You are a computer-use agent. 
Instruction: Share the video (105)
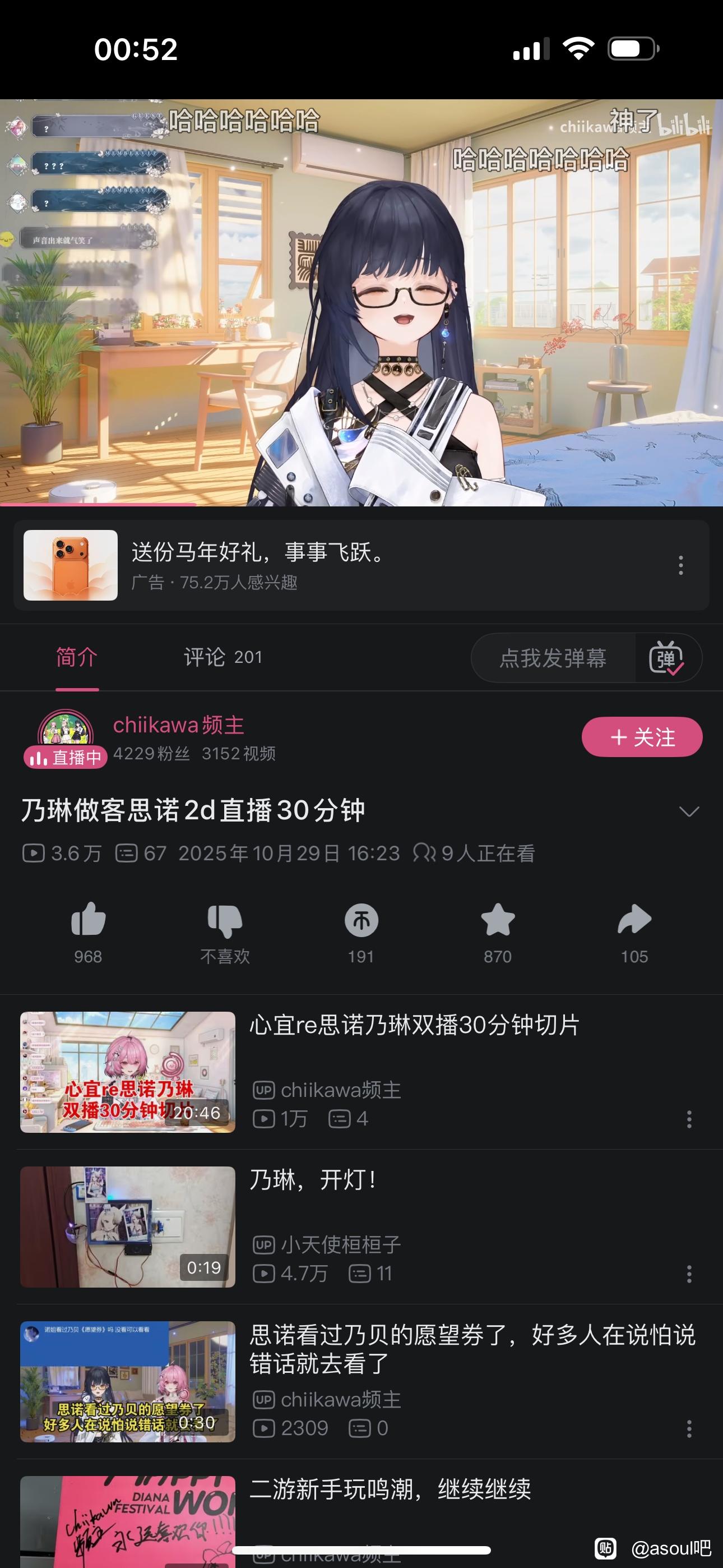point(633,931)
